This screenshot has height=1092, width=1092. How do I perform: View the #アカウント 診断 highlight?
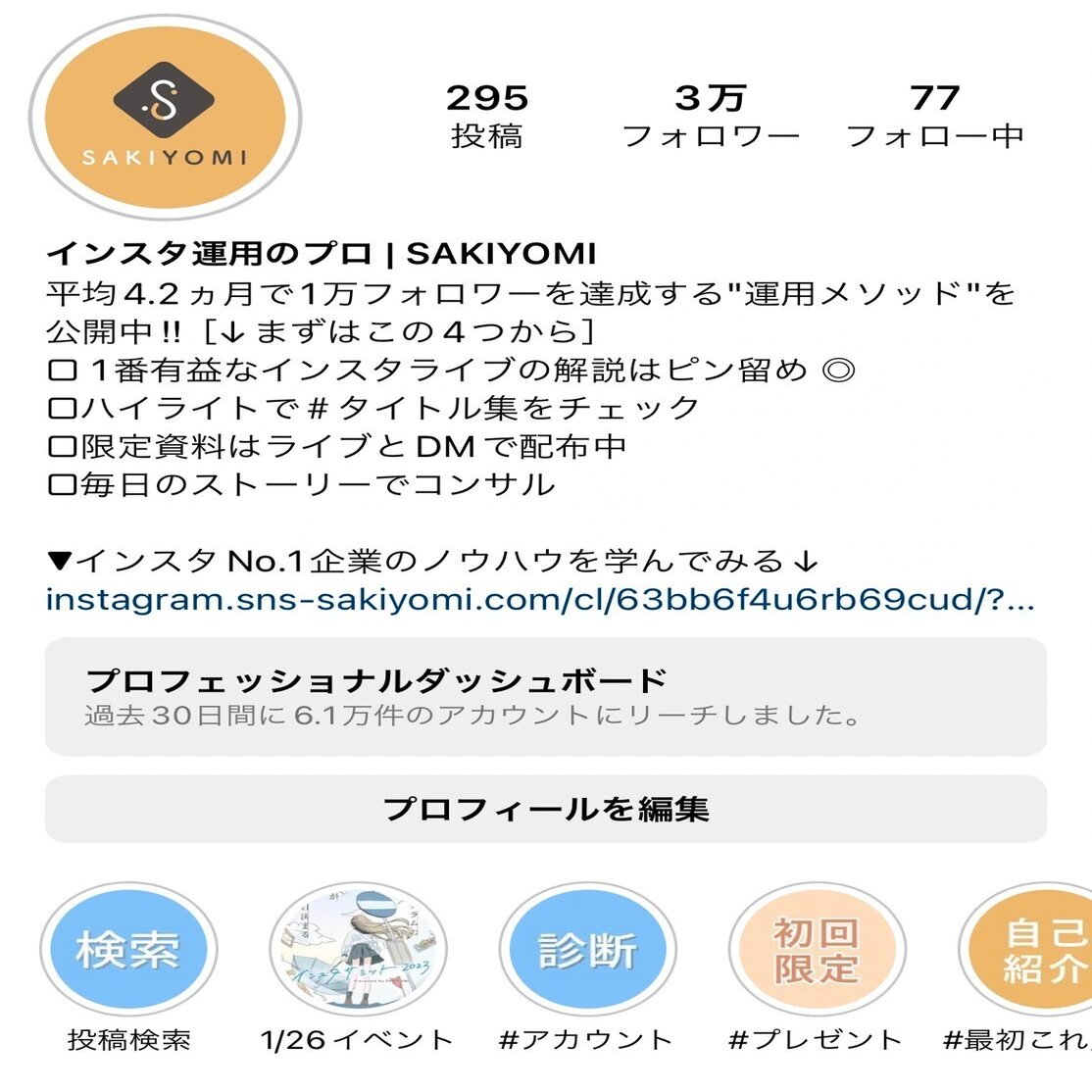pyautogui.click(x=587, y=951)
